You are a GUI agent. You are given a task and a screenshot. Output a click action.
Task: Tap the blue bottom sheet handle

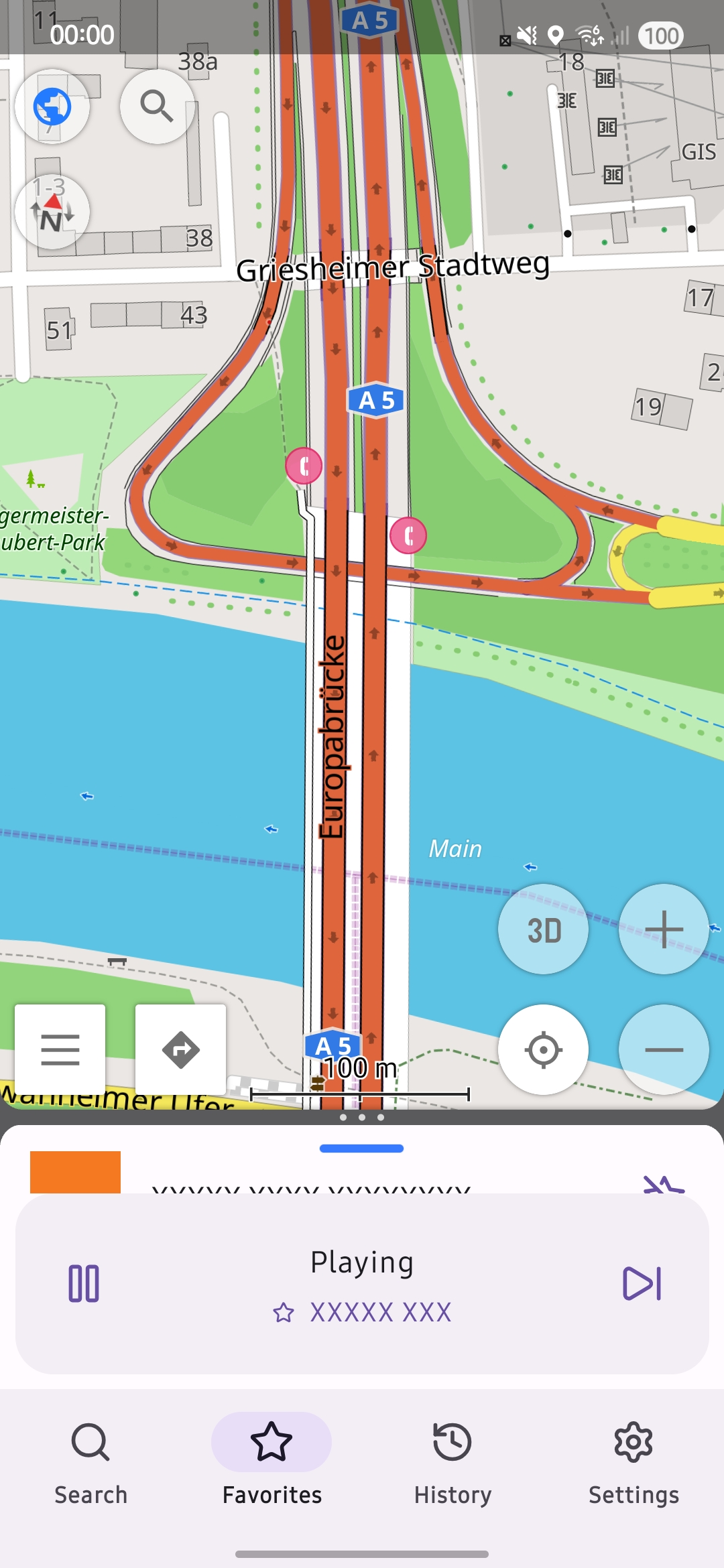(x=361, y=1149)
